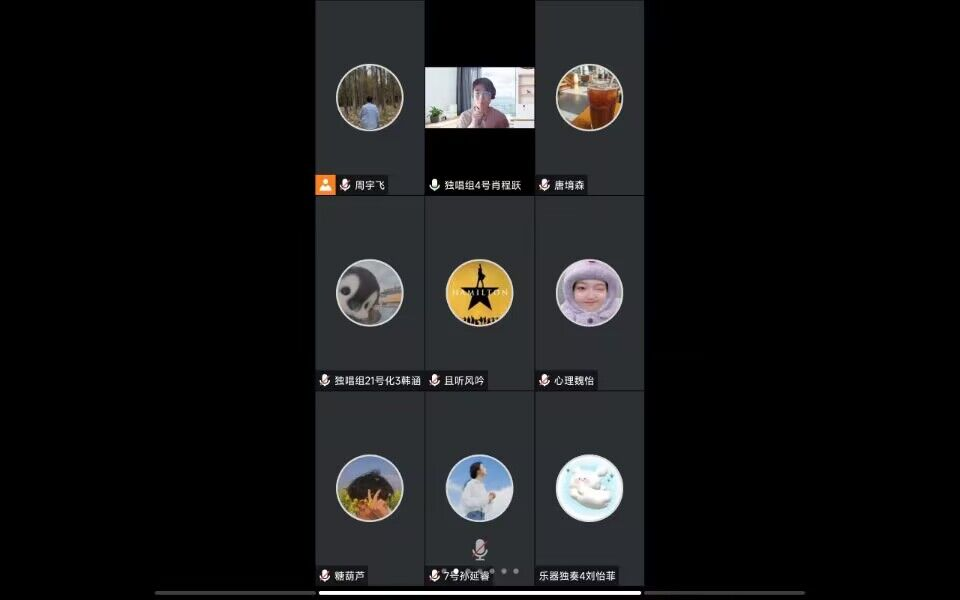Open the 且听风吟 participant tile
Screen dimensions: 960x600
point(479,293)
